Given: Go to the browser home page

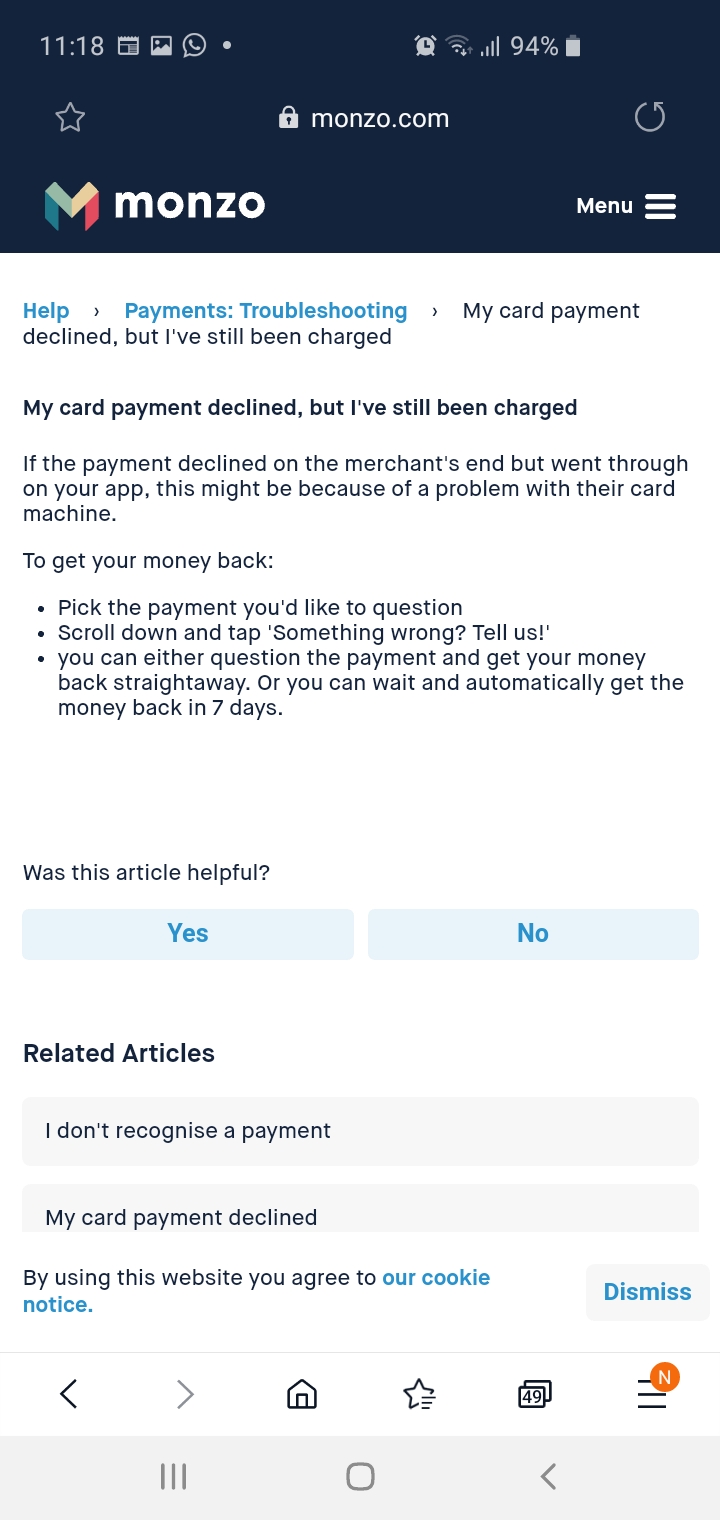Looking at the screenshot, I should [301, 1394].
